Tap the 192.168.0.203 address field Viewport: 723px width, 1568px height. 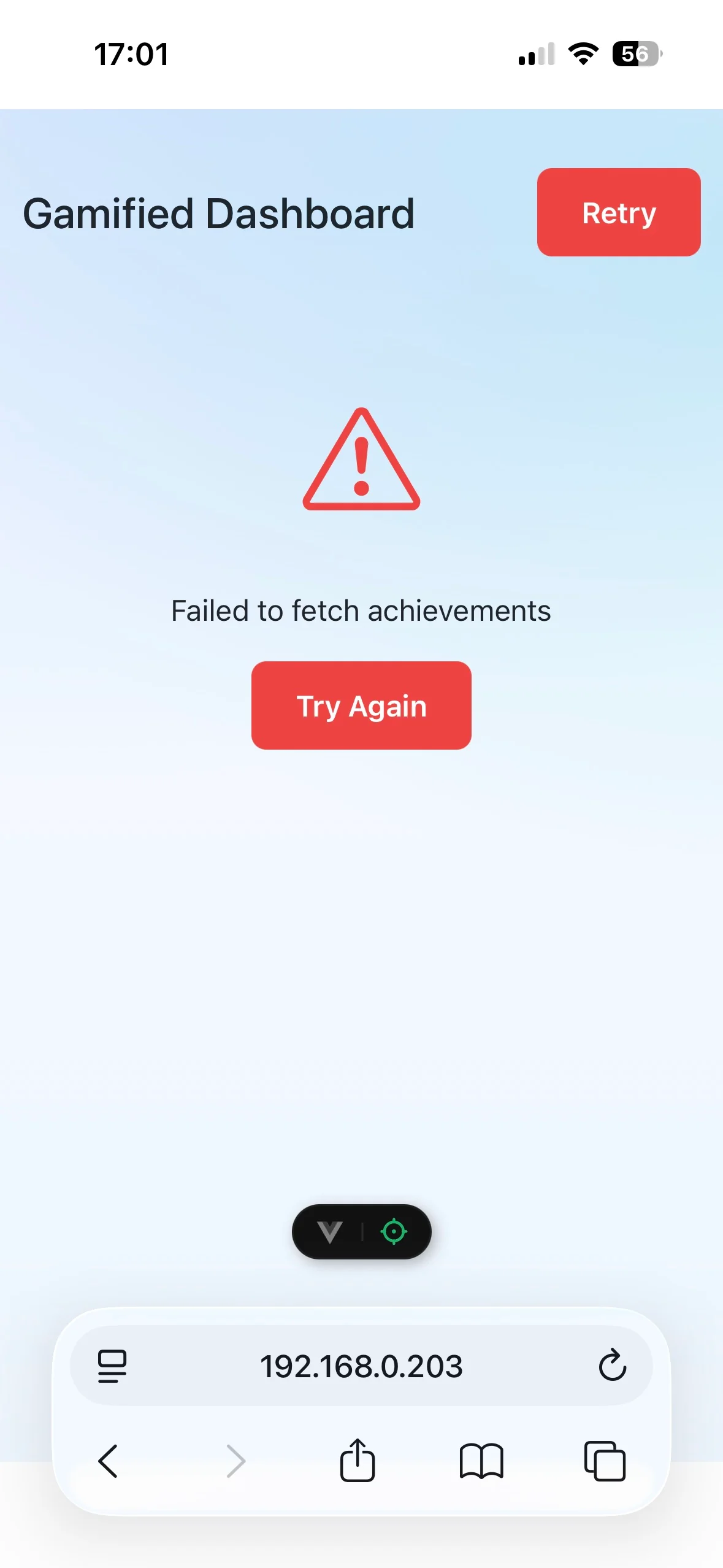coord(361,1366)
